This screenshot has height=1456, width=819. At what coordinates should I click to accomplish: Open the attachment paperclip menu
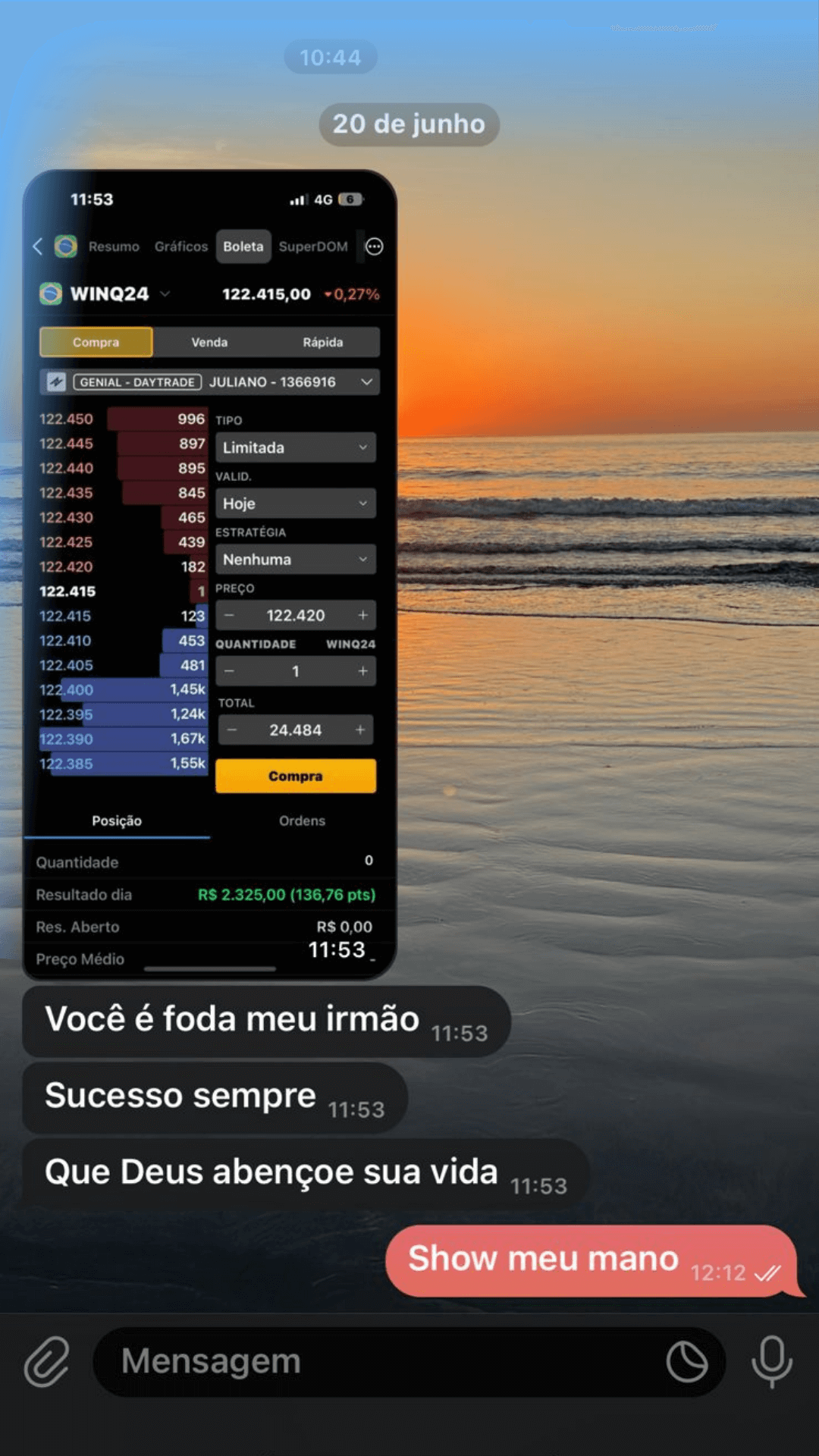(47, 1361)
